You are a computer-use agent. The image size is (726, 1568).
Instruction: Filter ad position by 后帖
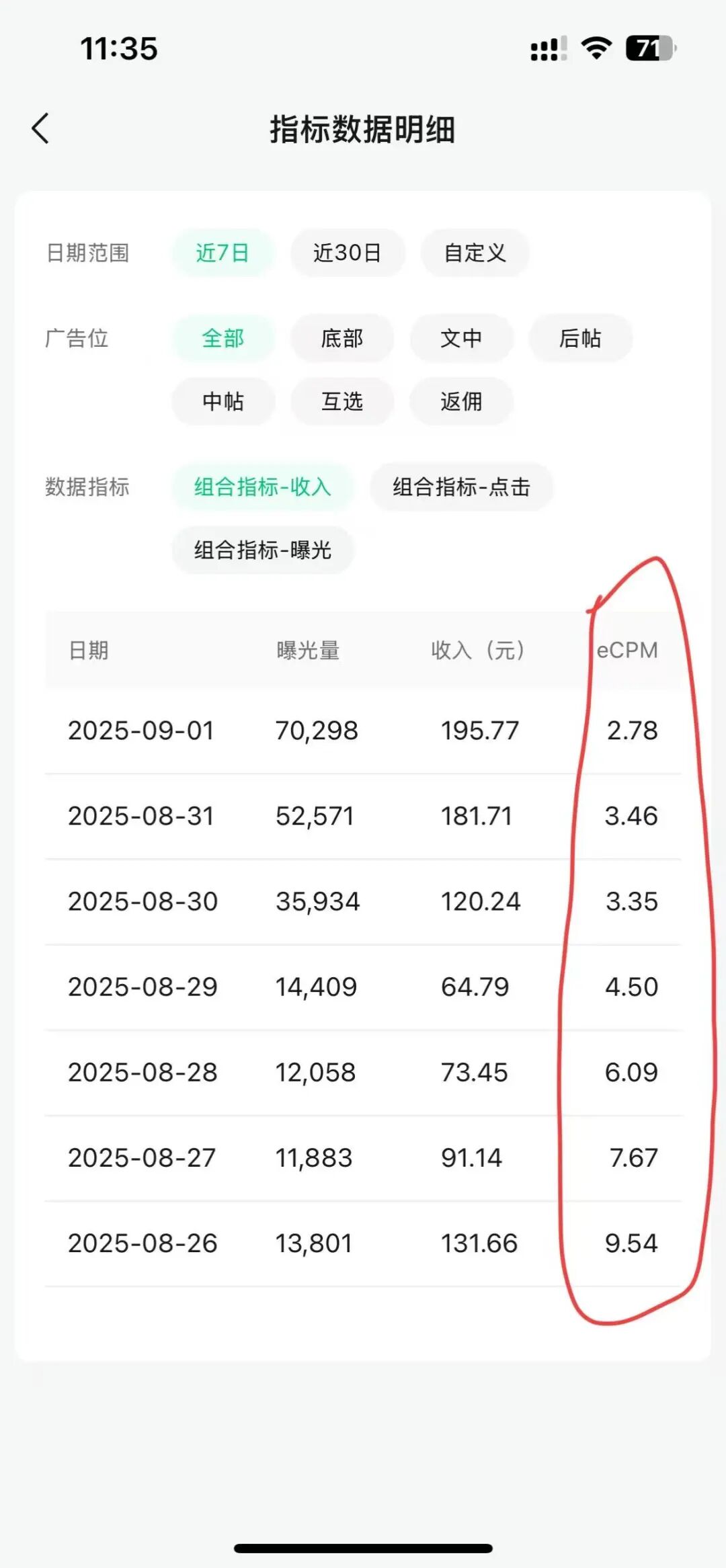click(580, 338)
